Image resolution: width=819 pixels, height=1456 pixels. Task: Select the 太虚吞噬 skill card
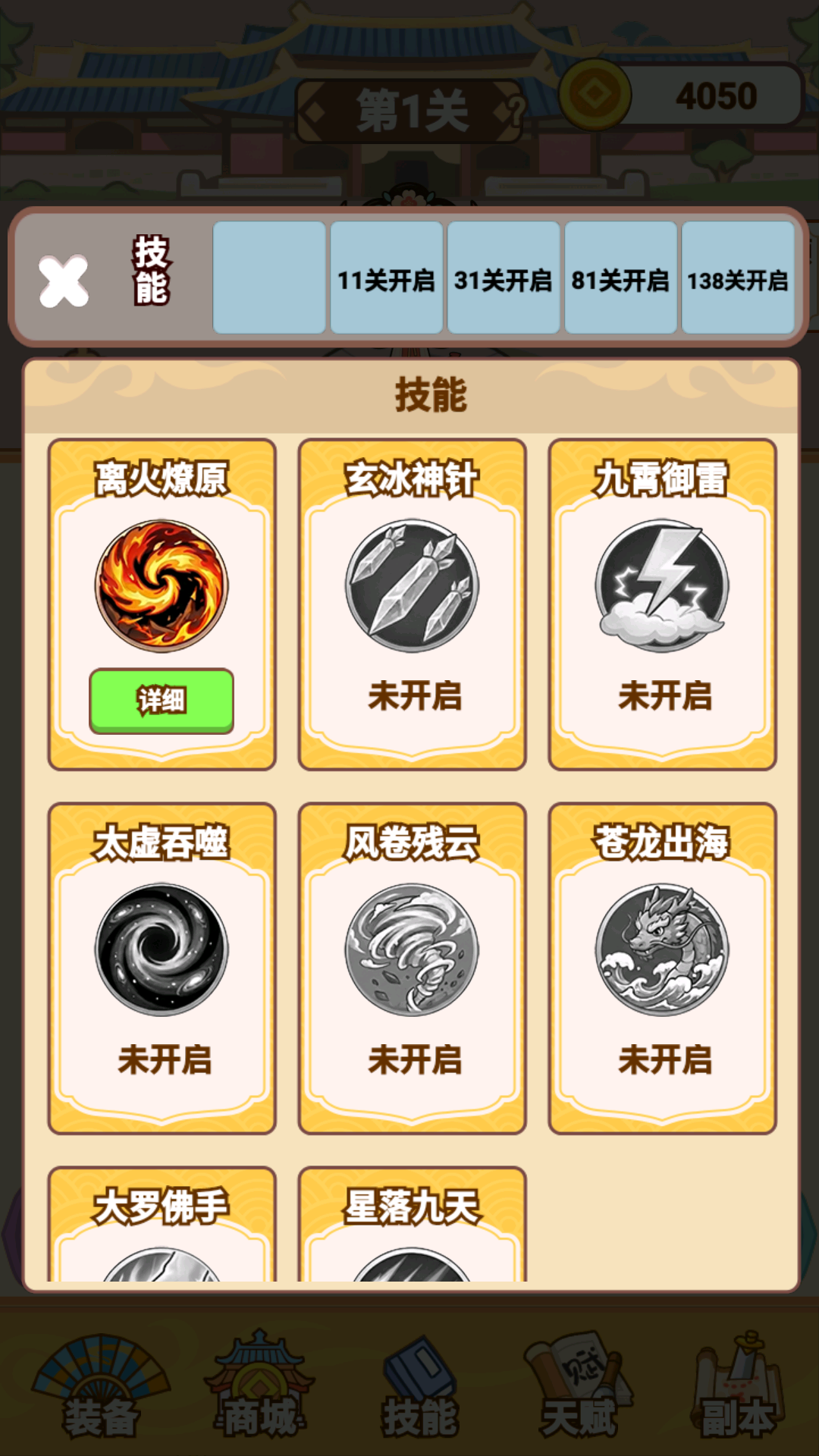tap(162, 968)
